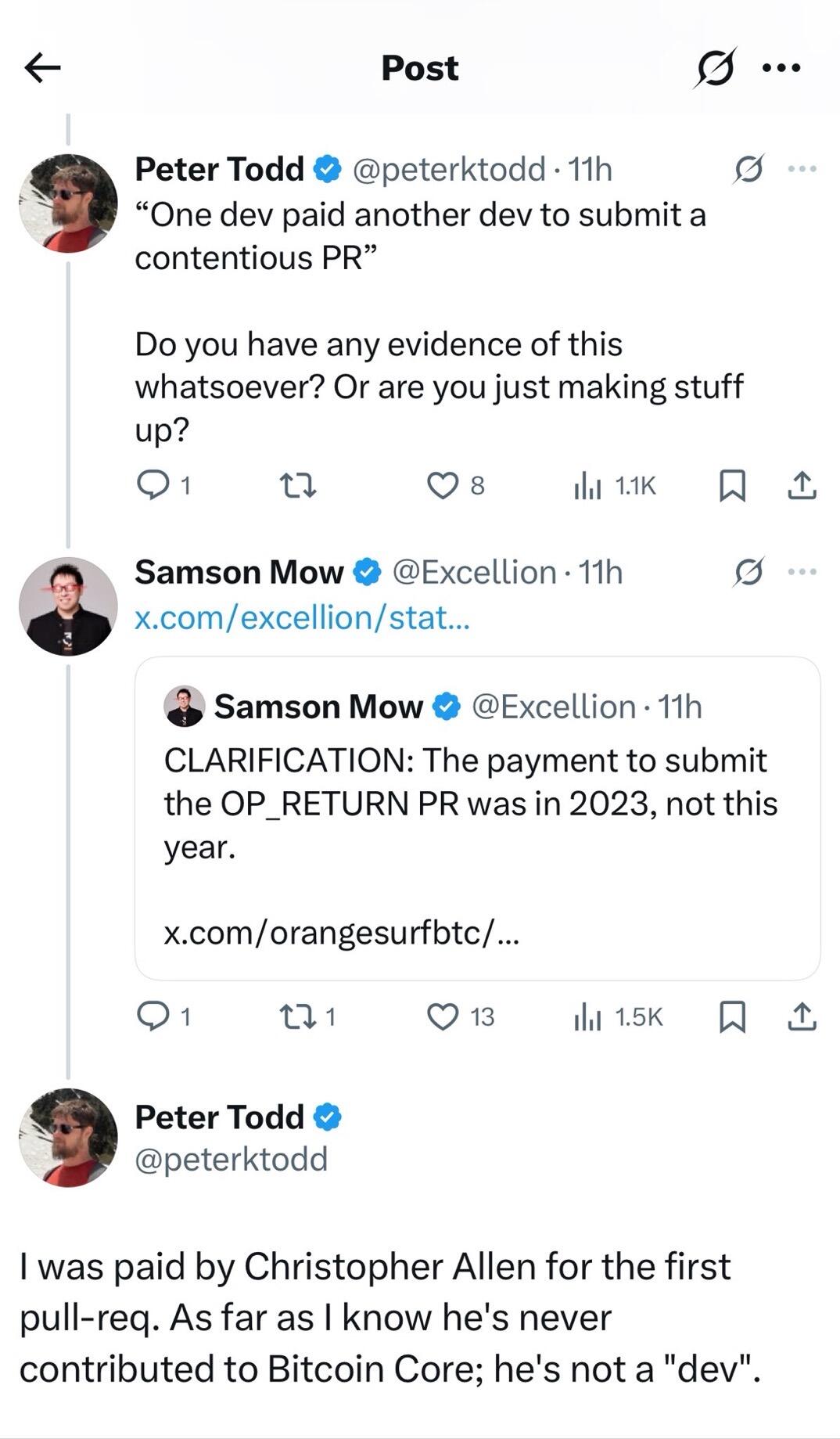Open overflow menu on Peter Todd's first post
840x1439 pixels.
tap(802, 168)
